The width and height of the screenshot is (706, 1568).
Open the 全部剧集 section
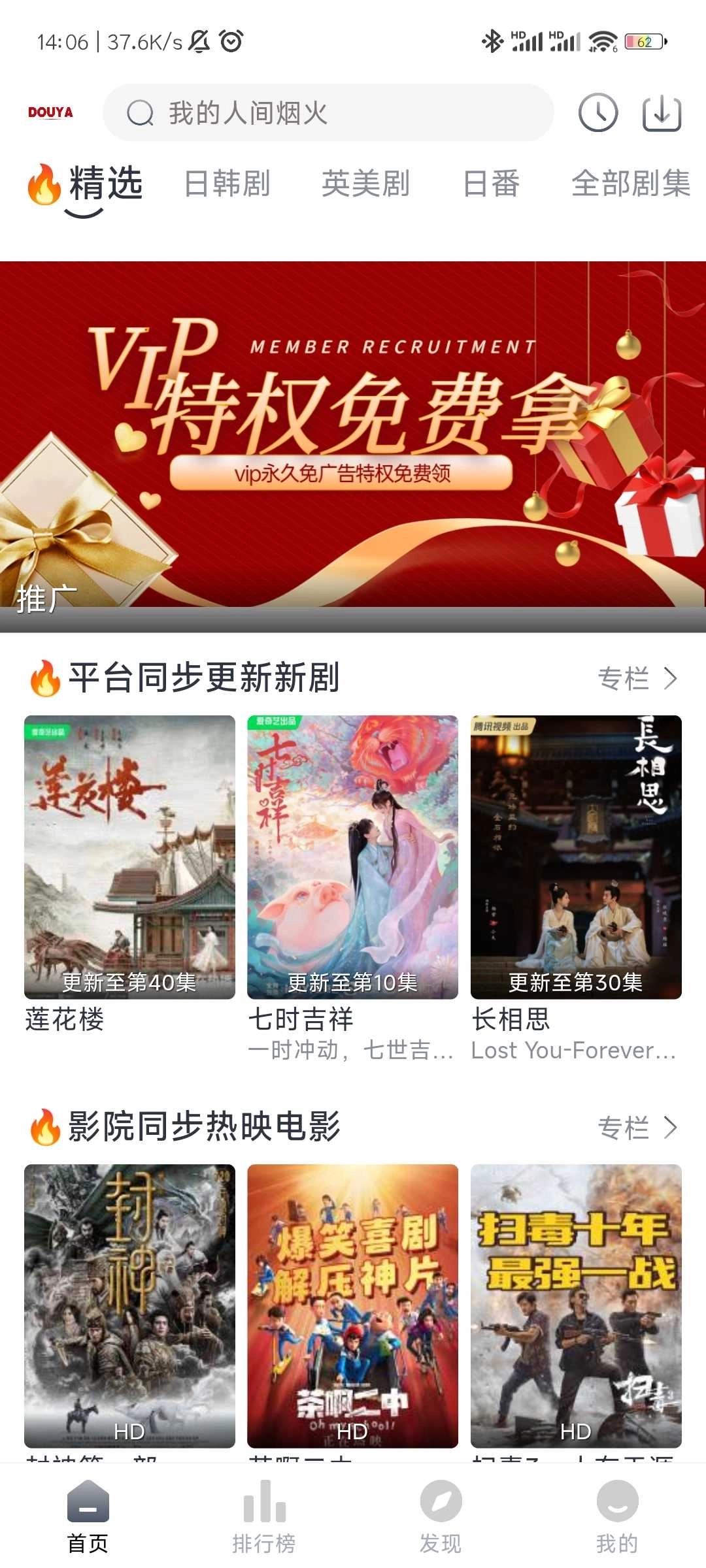[x=630, y=185]
